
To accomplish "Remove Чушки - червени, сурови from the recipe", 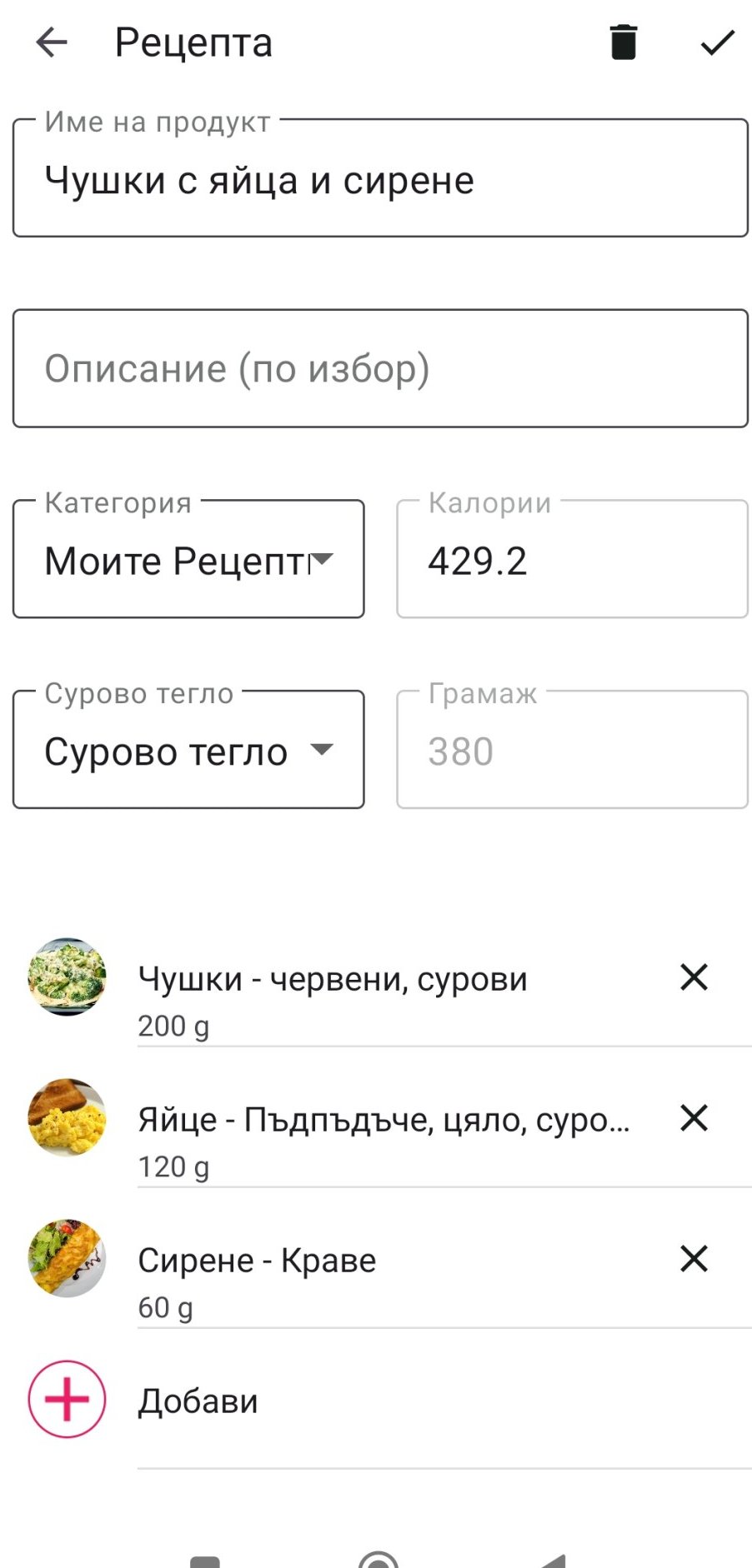I will point(694,977).
